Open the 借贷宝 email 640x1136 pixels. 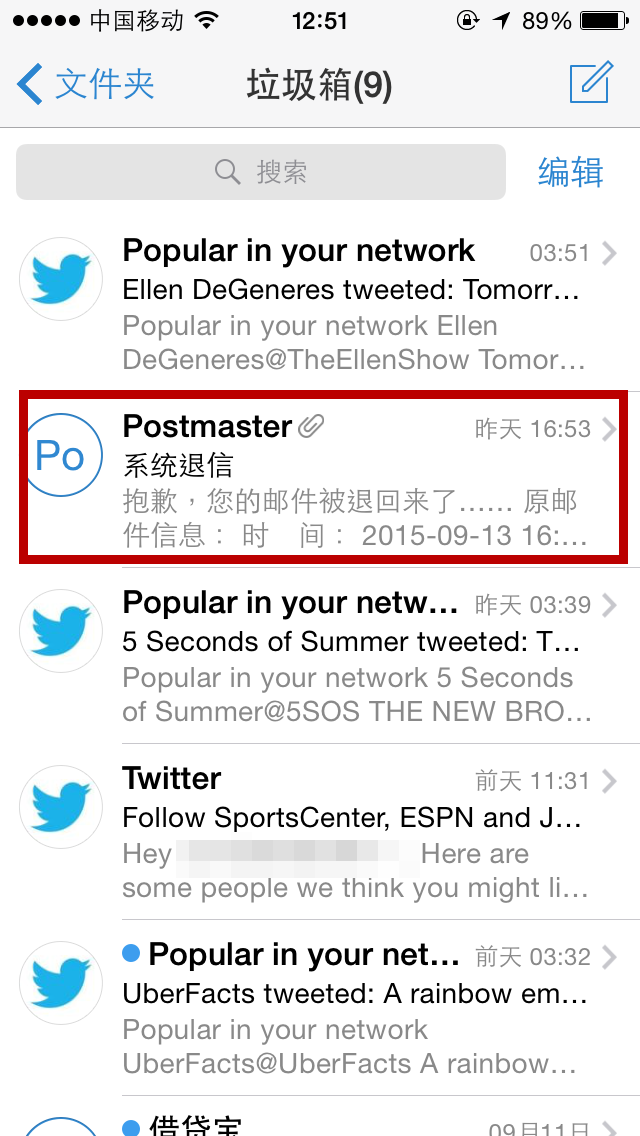[350, 1122]
